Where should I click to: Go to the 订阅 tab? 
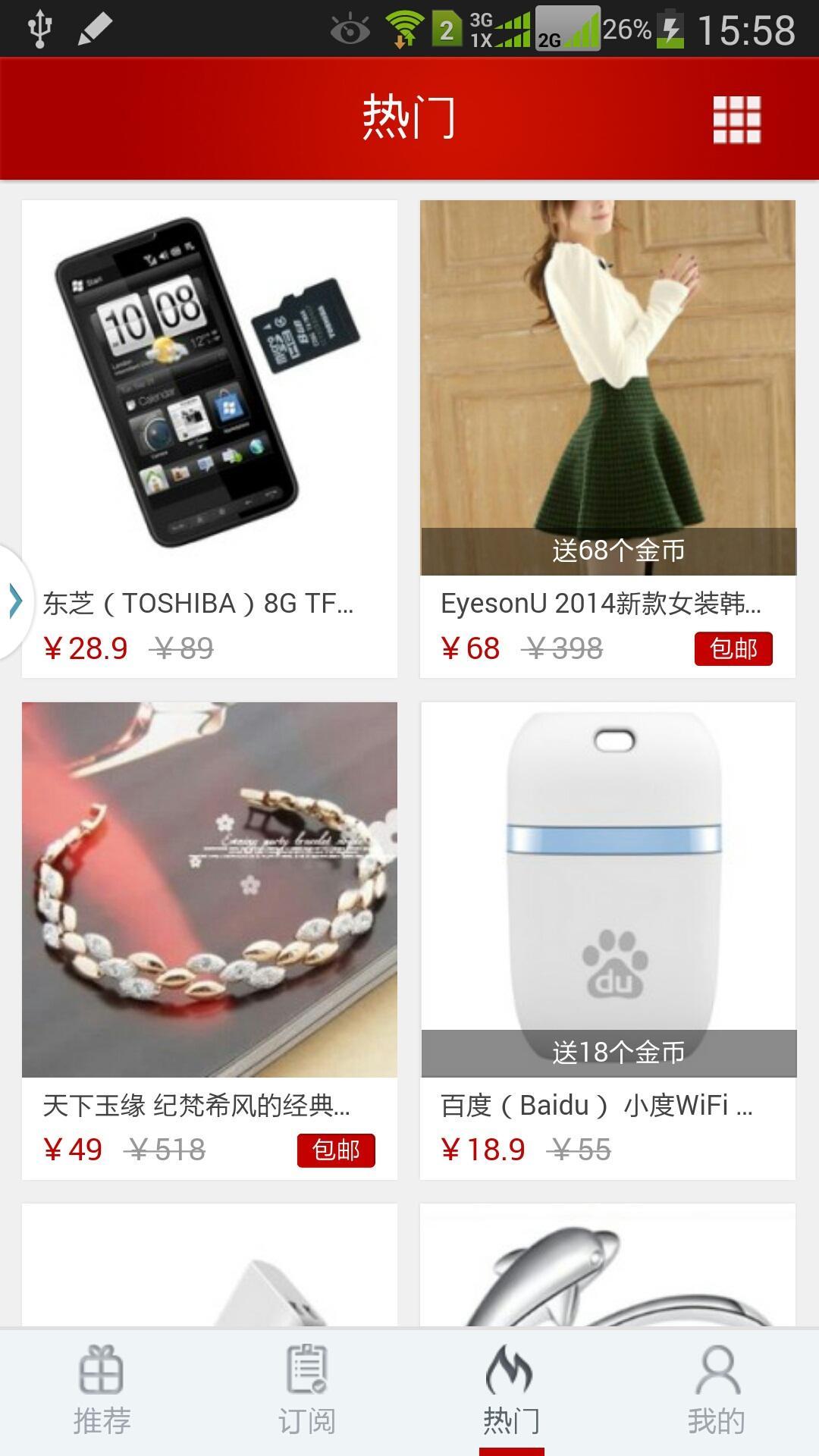pos(306,1391)
